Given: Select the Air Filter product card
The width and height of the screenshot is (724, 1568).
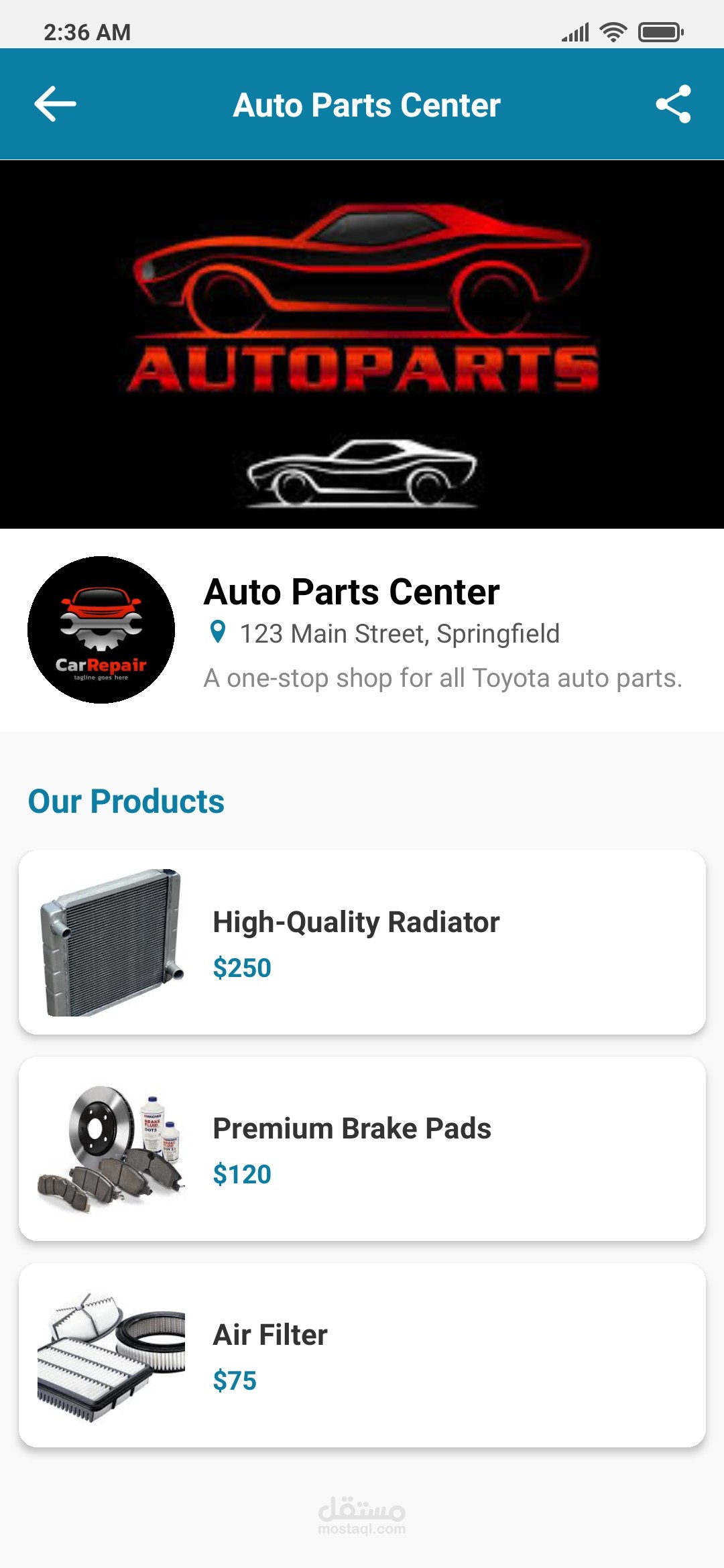Looking at the screenshot, I should [362, 1355].
